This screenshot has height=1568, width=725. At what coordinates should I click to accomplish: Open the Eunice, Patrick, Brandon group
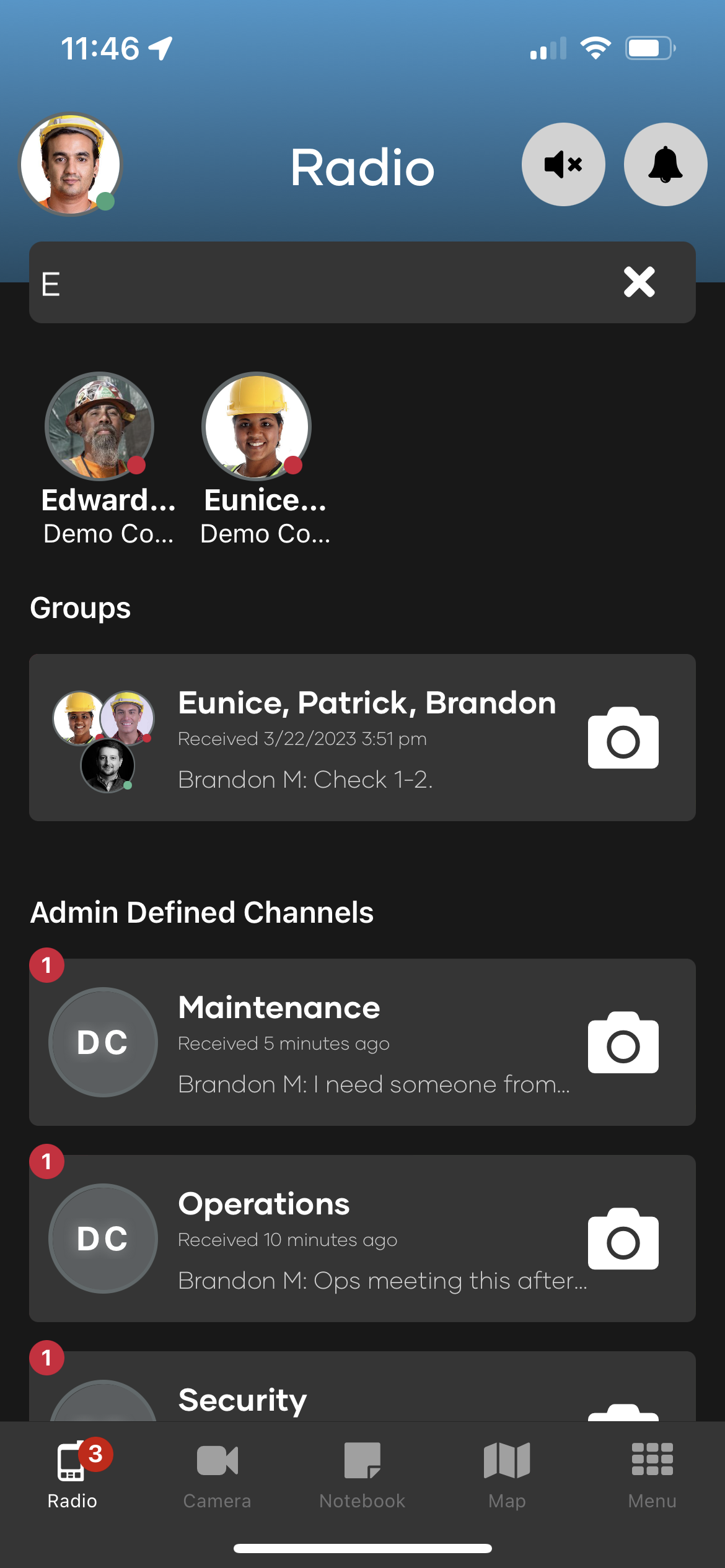[x=362, y=738]
